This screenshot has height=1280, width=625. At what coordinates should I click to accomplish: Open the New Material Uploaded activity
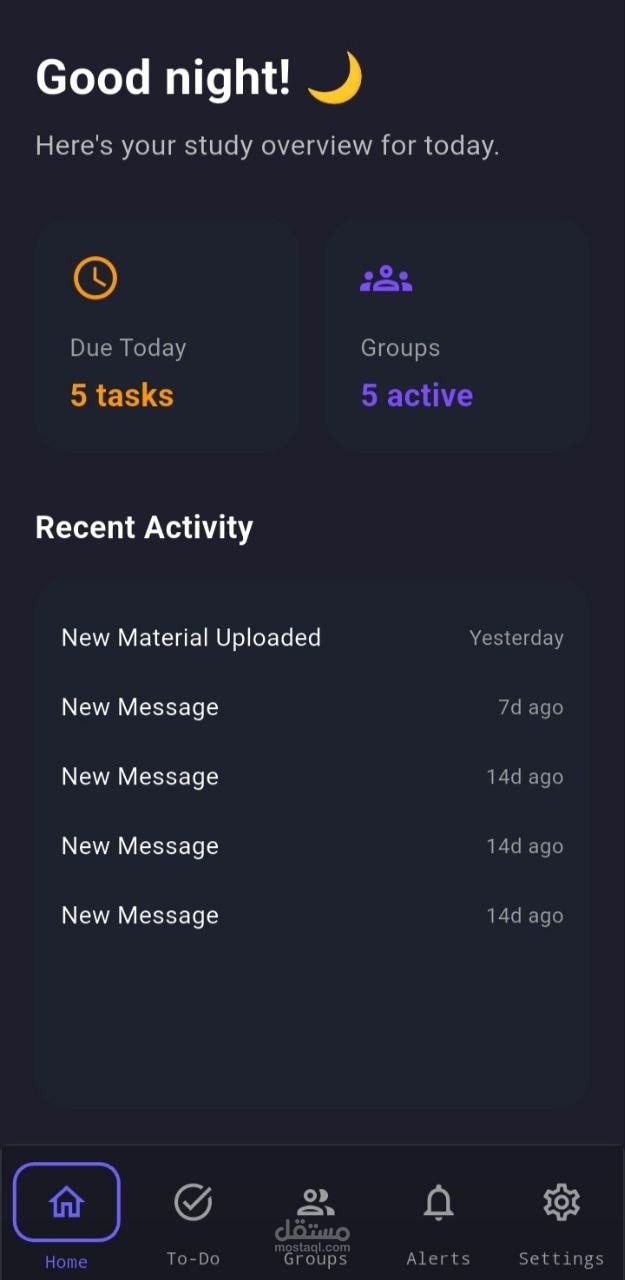coord(312,638)
